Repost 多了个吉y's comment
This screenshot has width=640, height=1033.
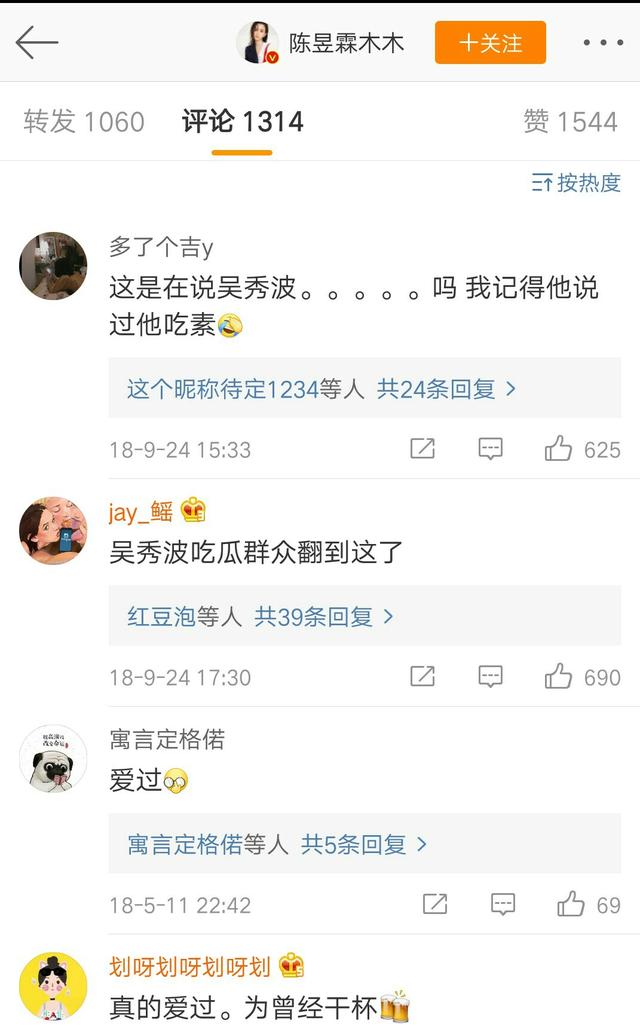coord(423,449)
